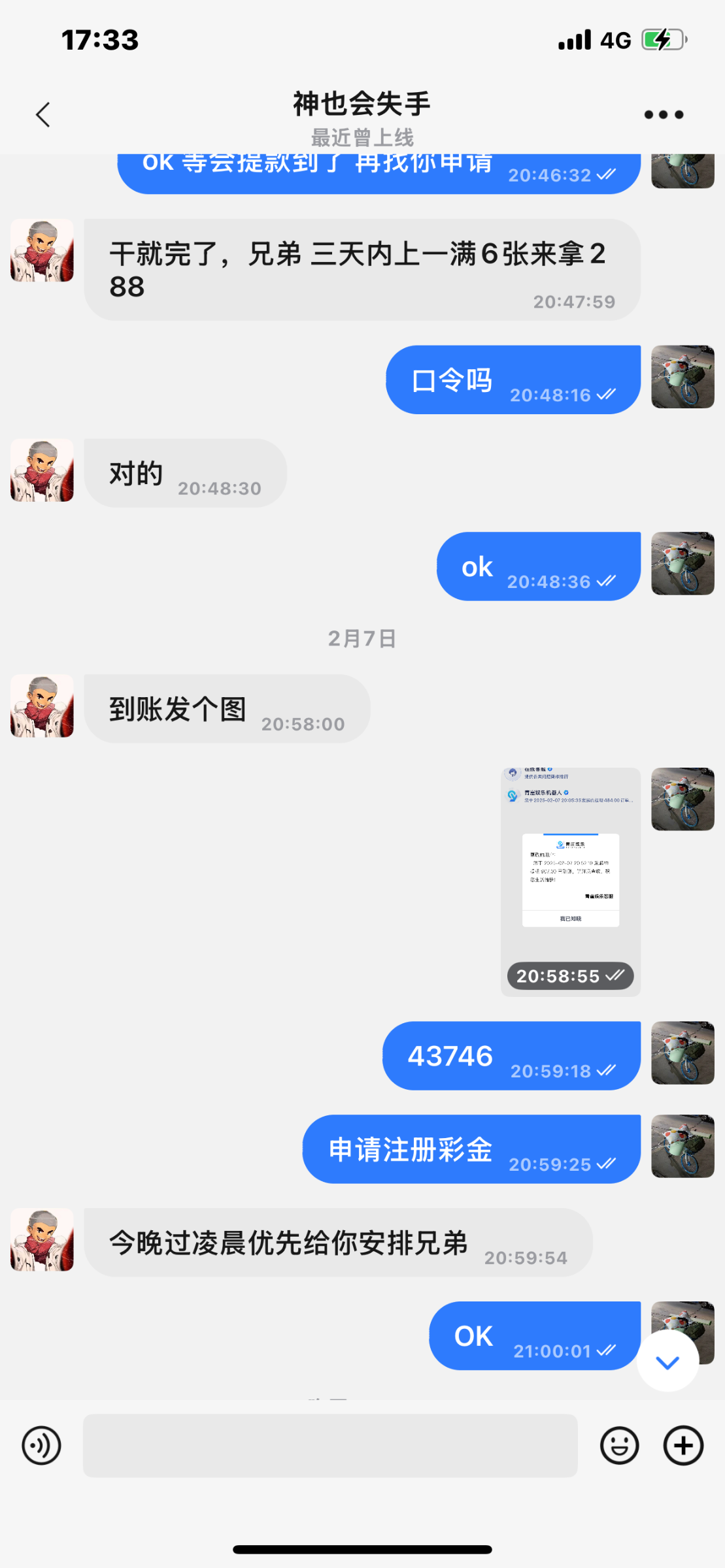
Task: Tap the 最近曾上线 status label
Action: pyautogui.click(x=362, y=138)
